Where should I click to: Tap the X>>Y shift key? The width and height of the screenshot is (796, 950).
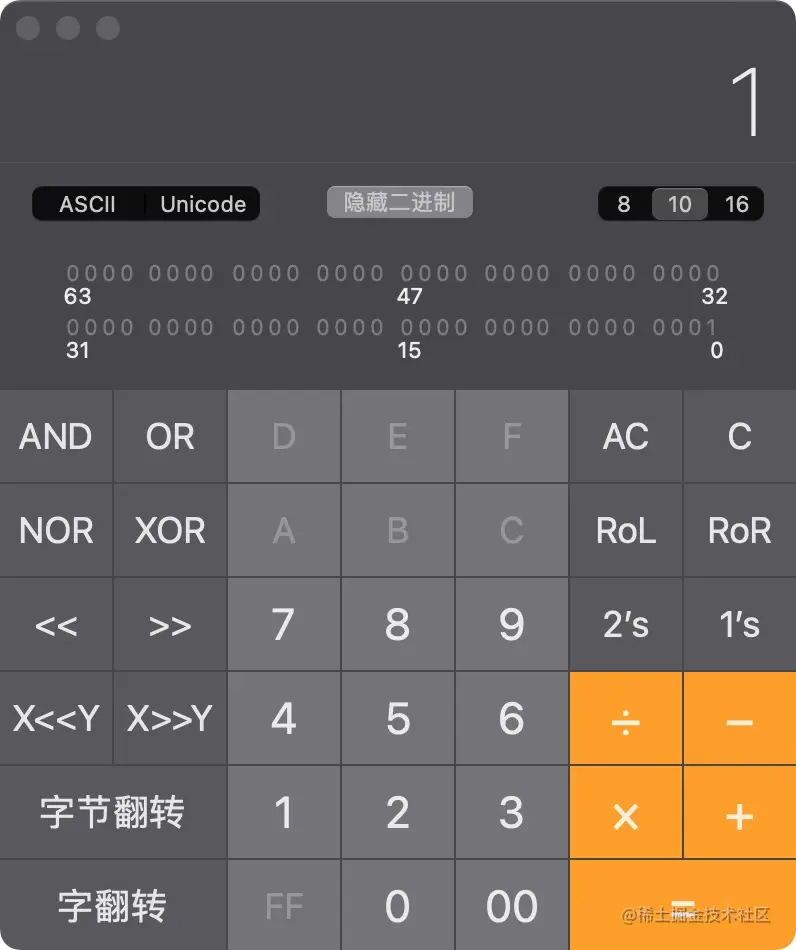coord(170,719)
